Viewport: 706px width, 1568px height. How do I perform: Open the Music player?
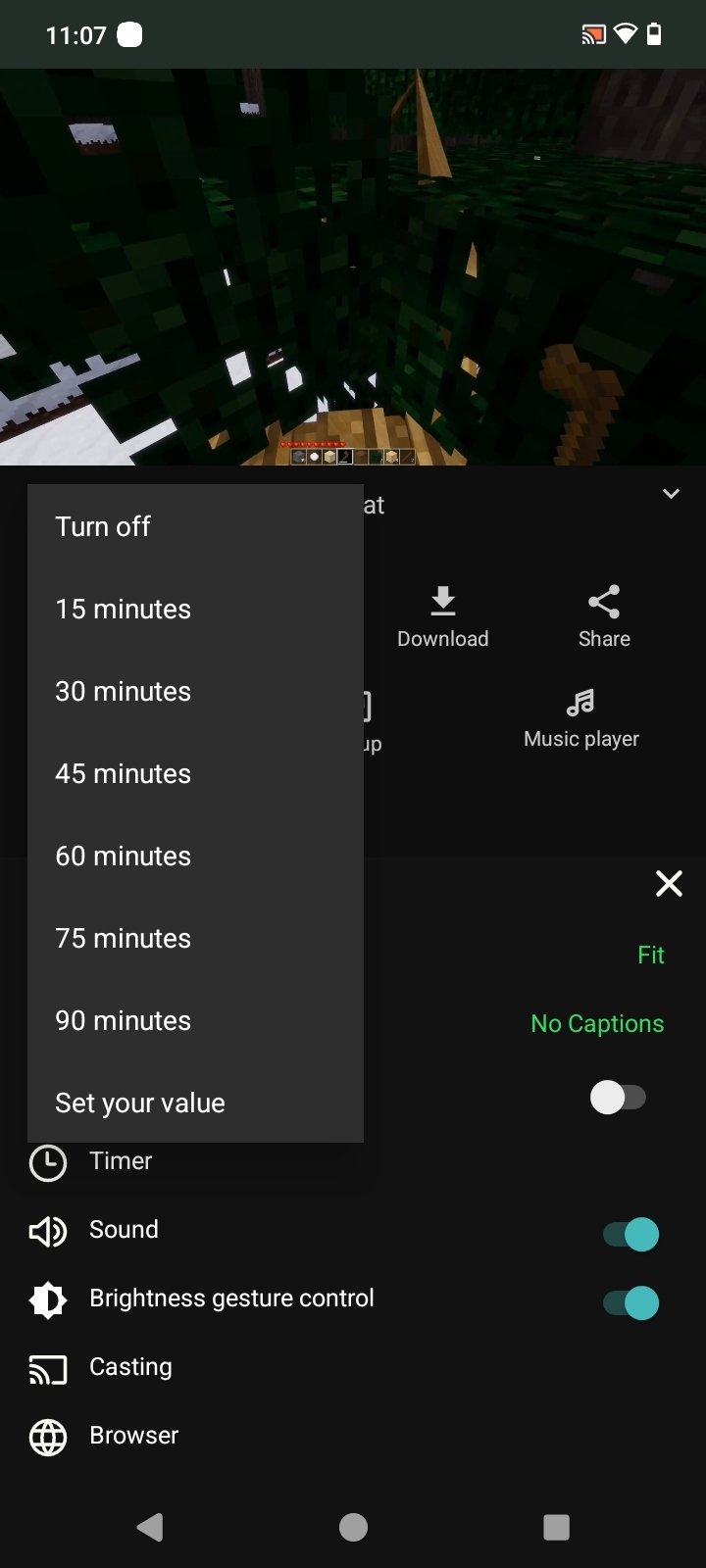(x=580, y=718)
